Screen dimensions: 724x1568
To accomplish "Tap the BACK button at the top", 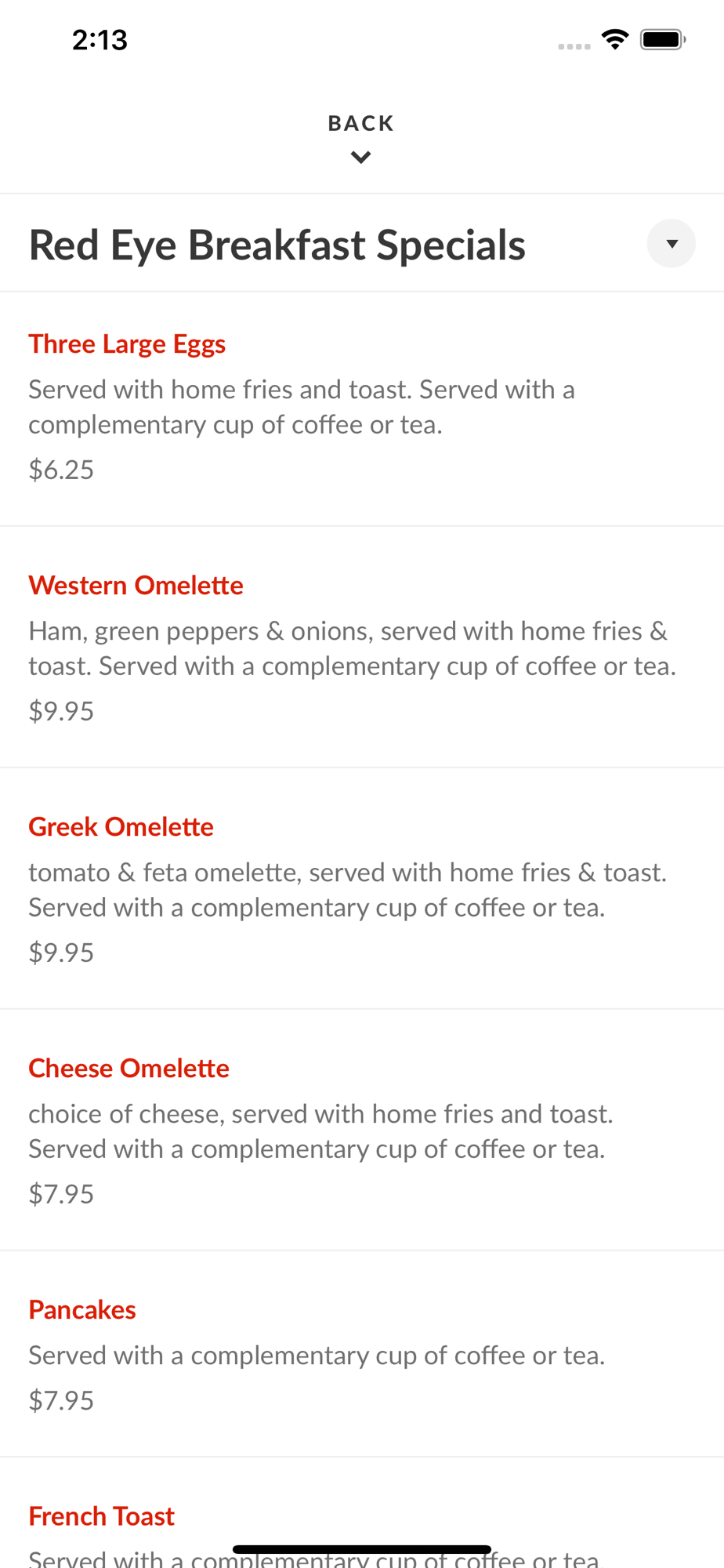I will tap(360, 136).
